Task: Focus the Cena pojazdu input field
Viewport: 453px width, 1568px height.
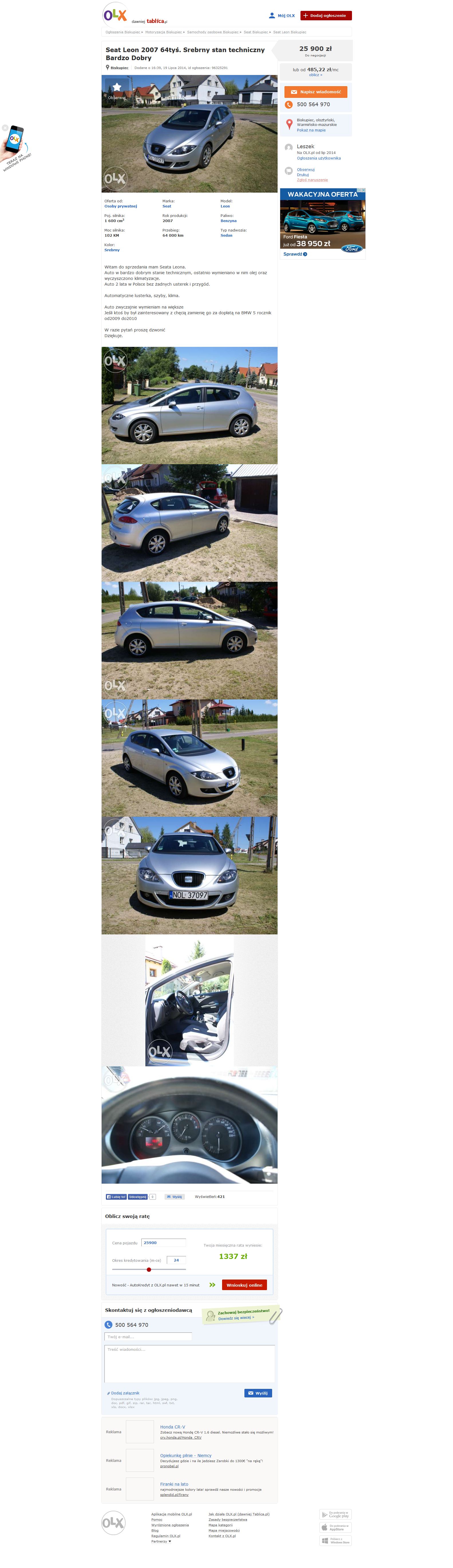Action: (x=163, y=1242)
